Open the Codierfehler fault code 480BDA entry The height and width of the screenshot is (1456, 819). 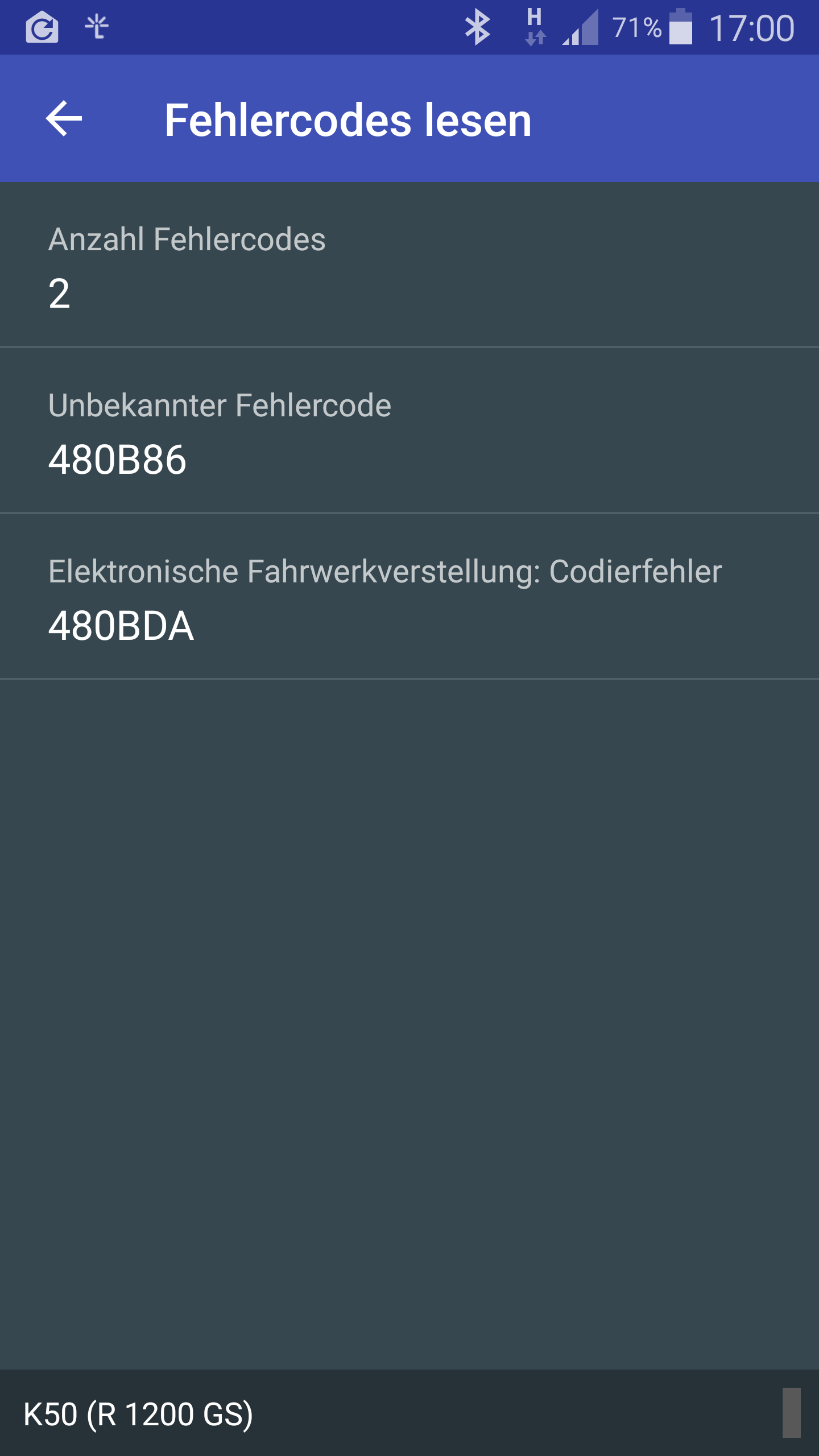coord(409,597)
